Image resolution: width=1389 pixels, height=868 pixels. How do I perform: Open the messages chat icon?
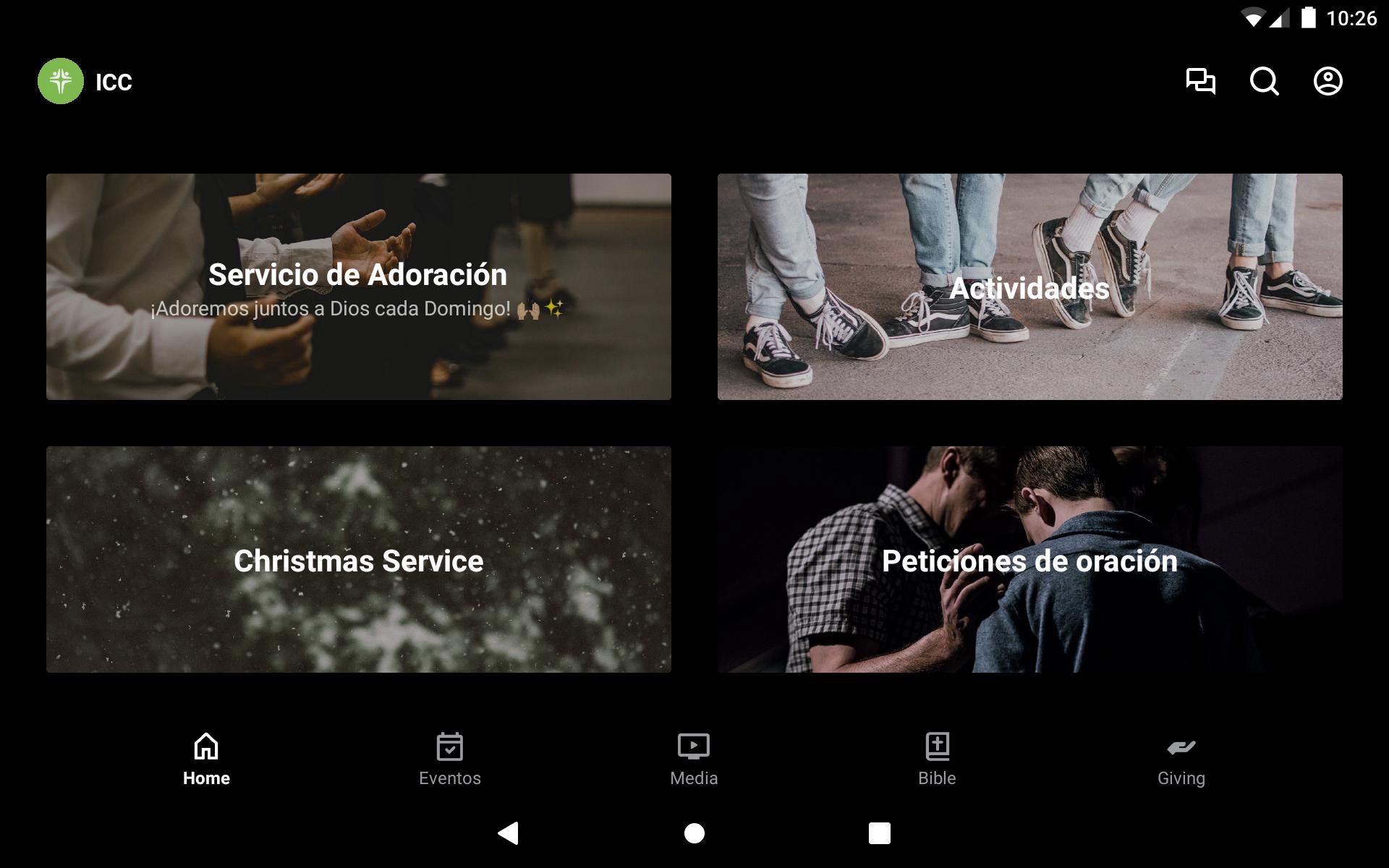[1200, 81]
